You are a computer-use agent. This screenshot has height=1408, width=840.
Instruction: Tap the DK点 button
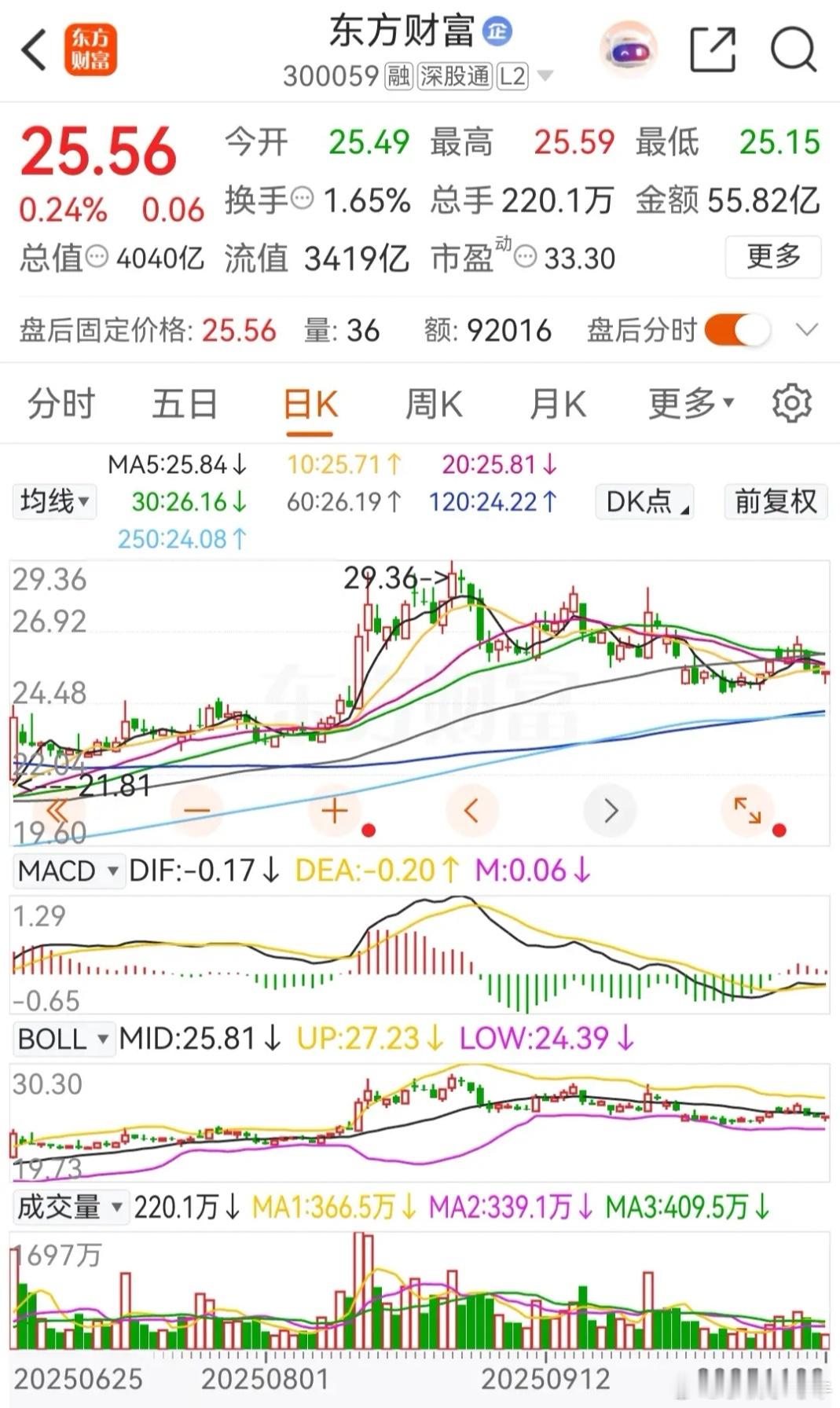[x=644, y=501]
